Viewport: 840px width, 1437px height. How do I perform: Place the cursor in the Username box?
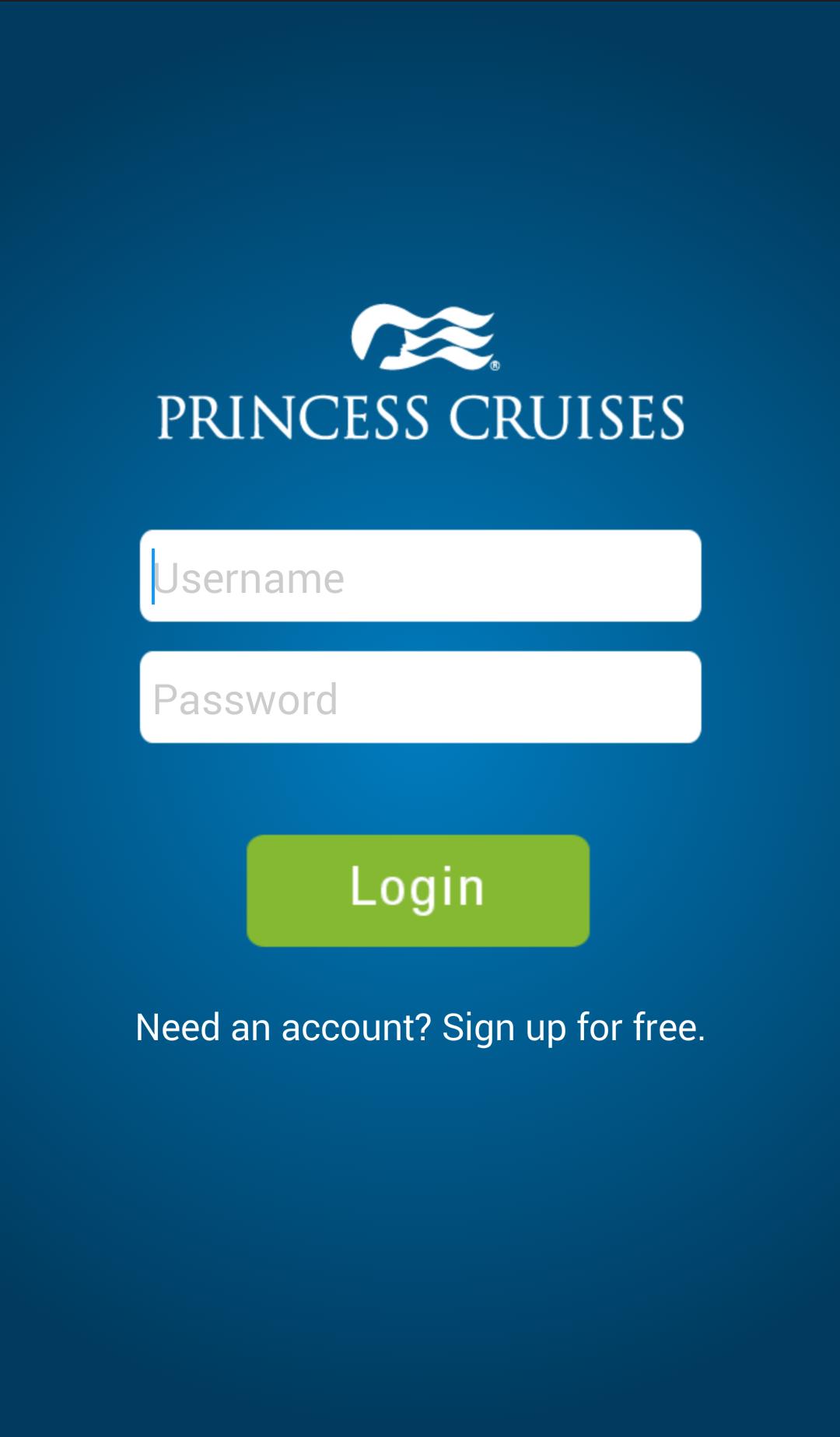(420, 576)
